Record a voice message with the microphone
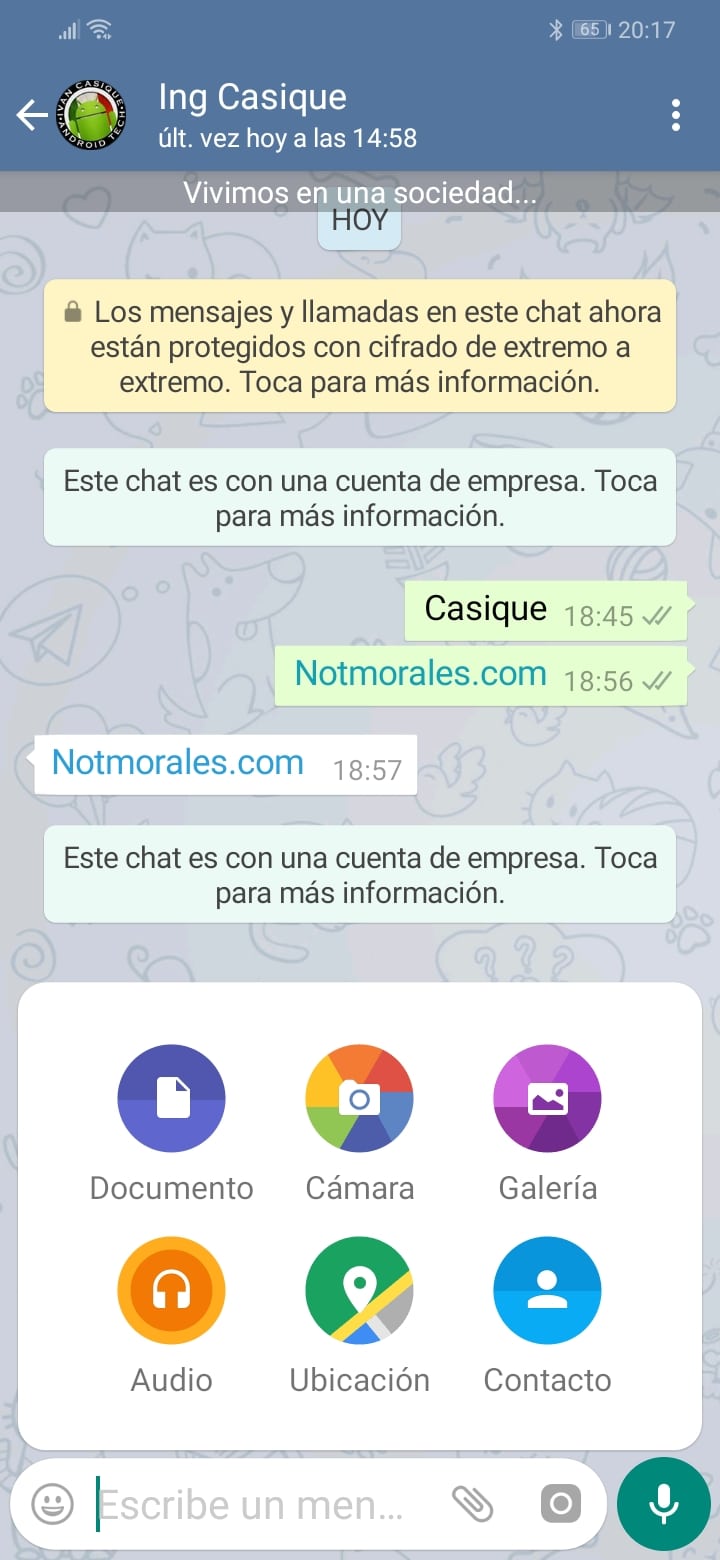 click(x=664, y=1504)
